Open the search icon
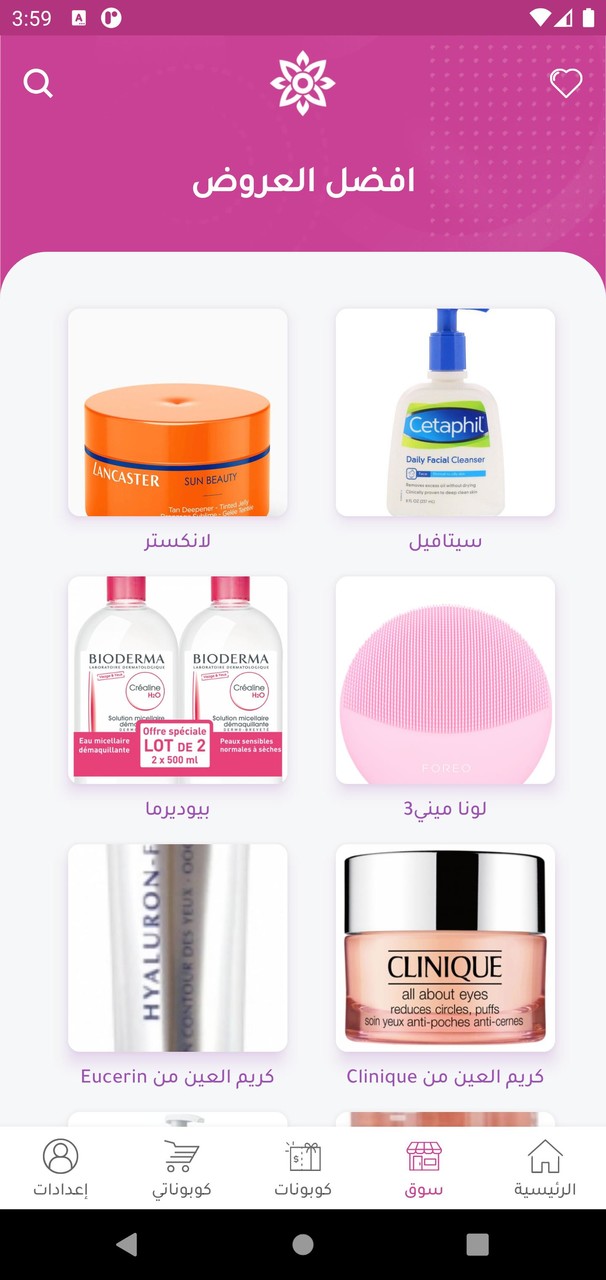 coord(38,84)
